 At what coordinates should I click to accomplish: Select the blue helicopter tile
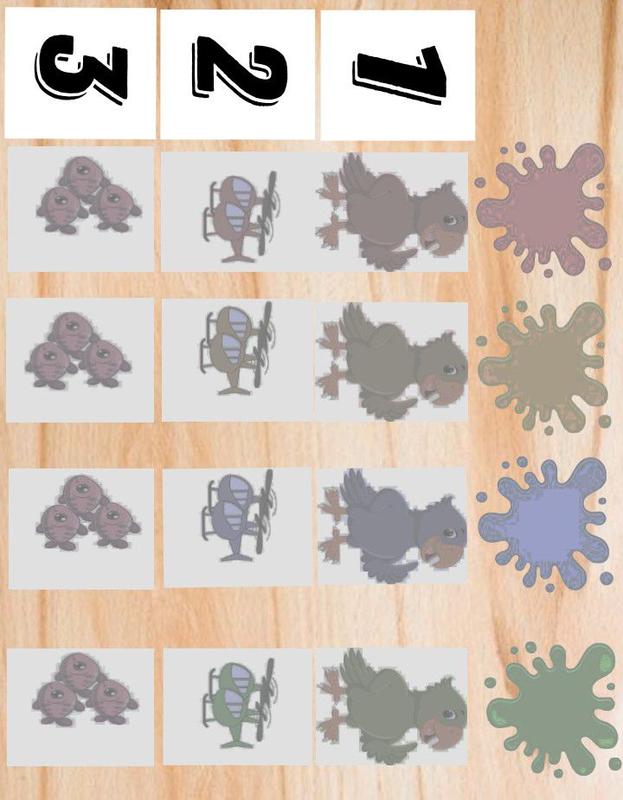point(237,527)
